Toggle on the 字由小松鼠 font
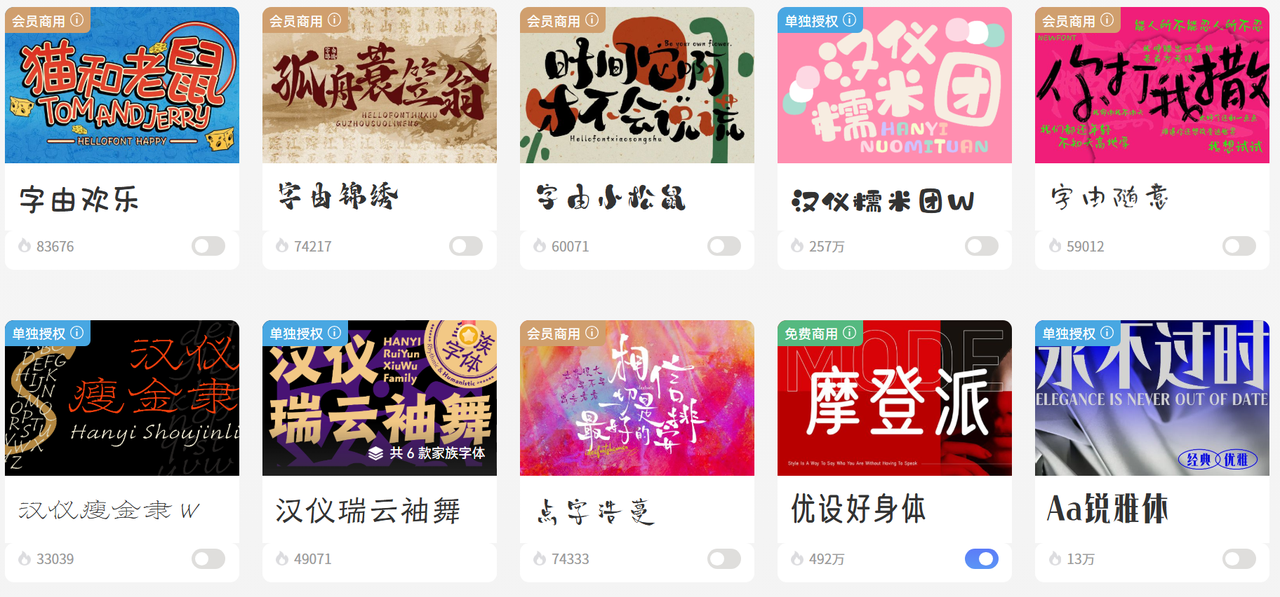The height and width of the screenshot is (597, 1280). pyautogui.click(x=724, y=246)
